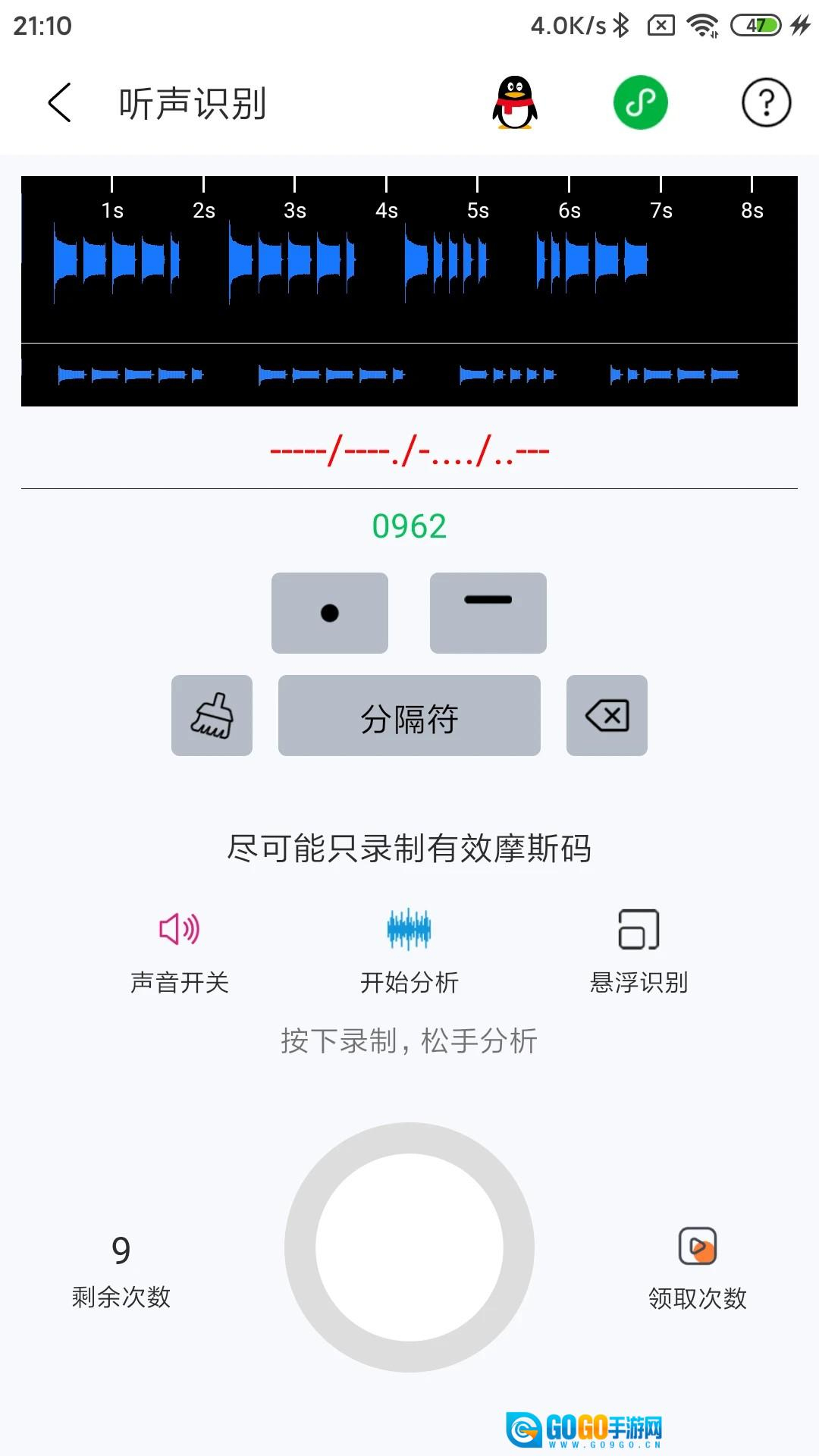The width and height of the screenshot is (819, 1456).
Task: Enter a Morse dash
Action: point(488,613)
